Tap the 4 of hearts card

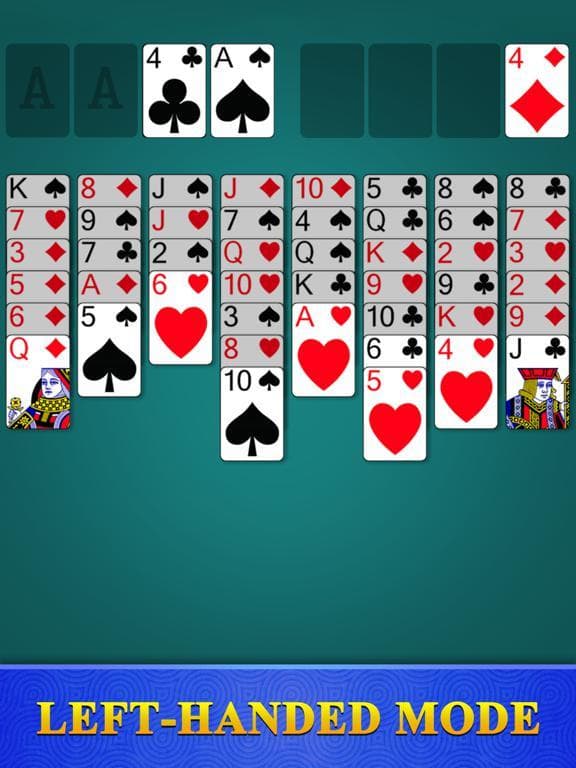pos(466,382)
